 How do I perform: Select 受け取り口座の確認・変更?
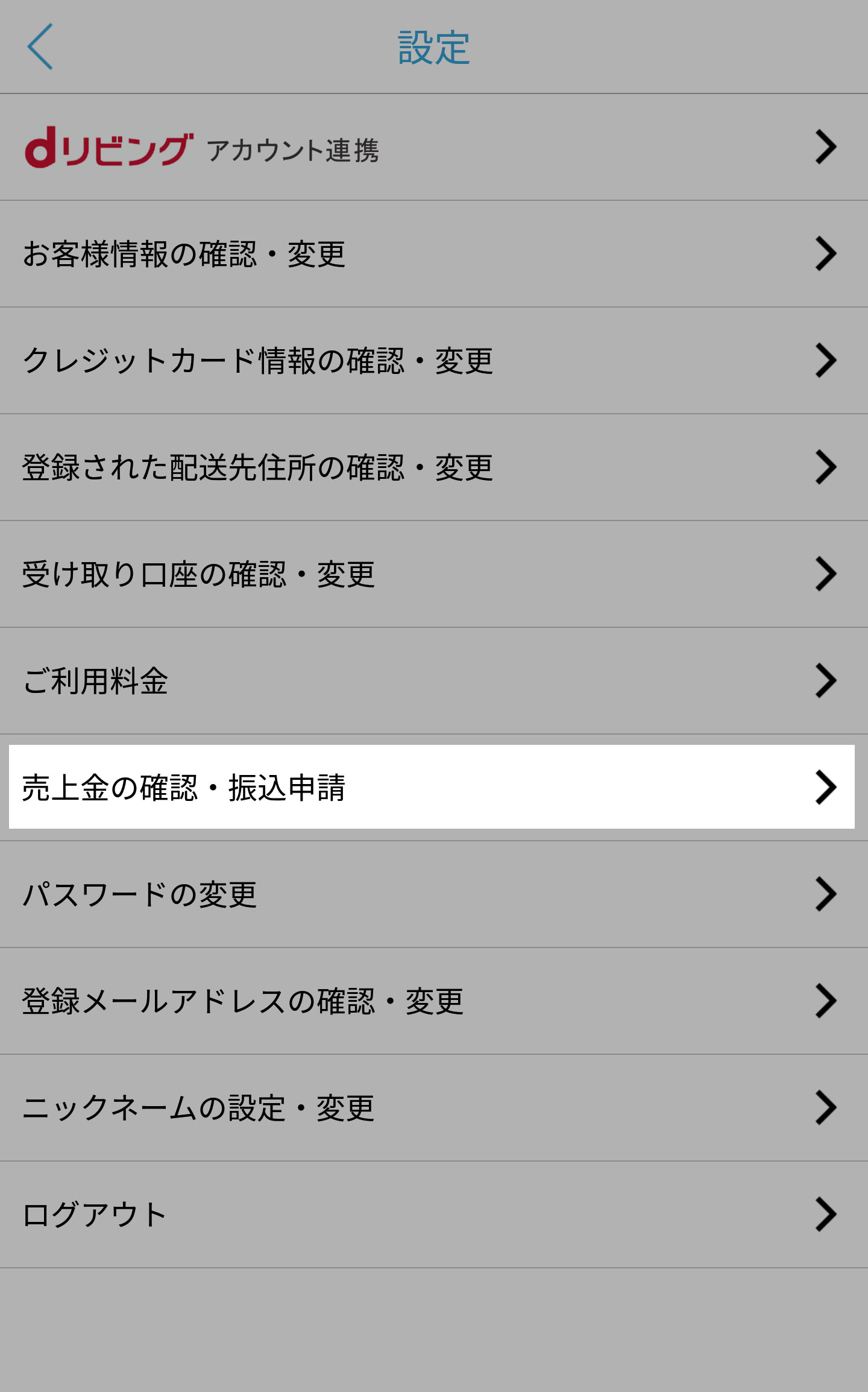point(434,574)
